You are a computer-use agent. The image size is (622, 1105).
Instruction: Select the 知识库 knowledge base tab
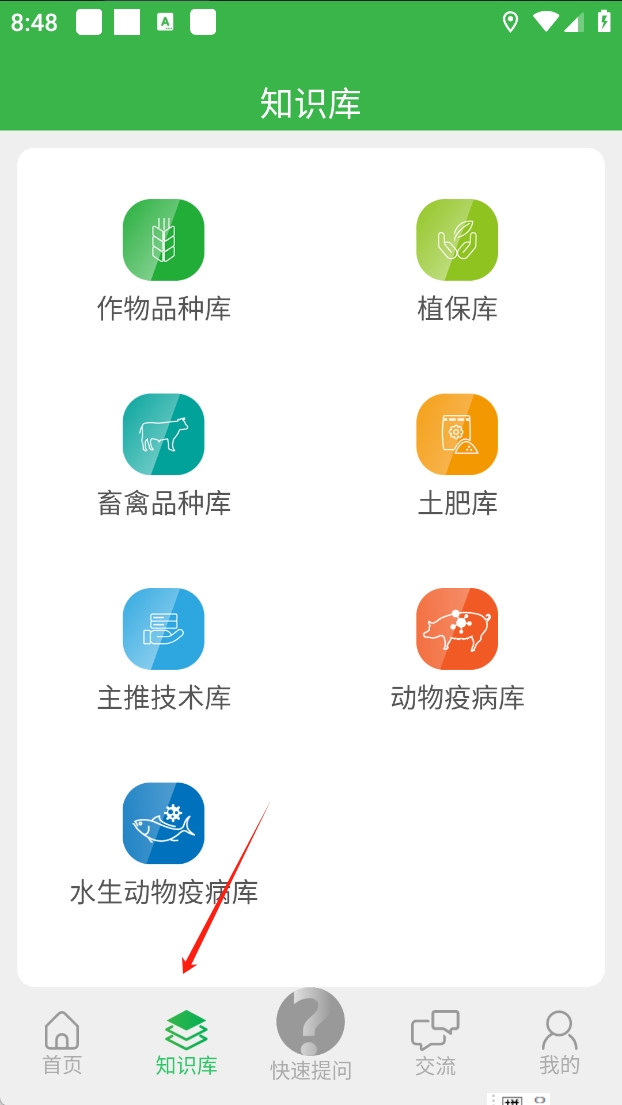point(186,1042)
